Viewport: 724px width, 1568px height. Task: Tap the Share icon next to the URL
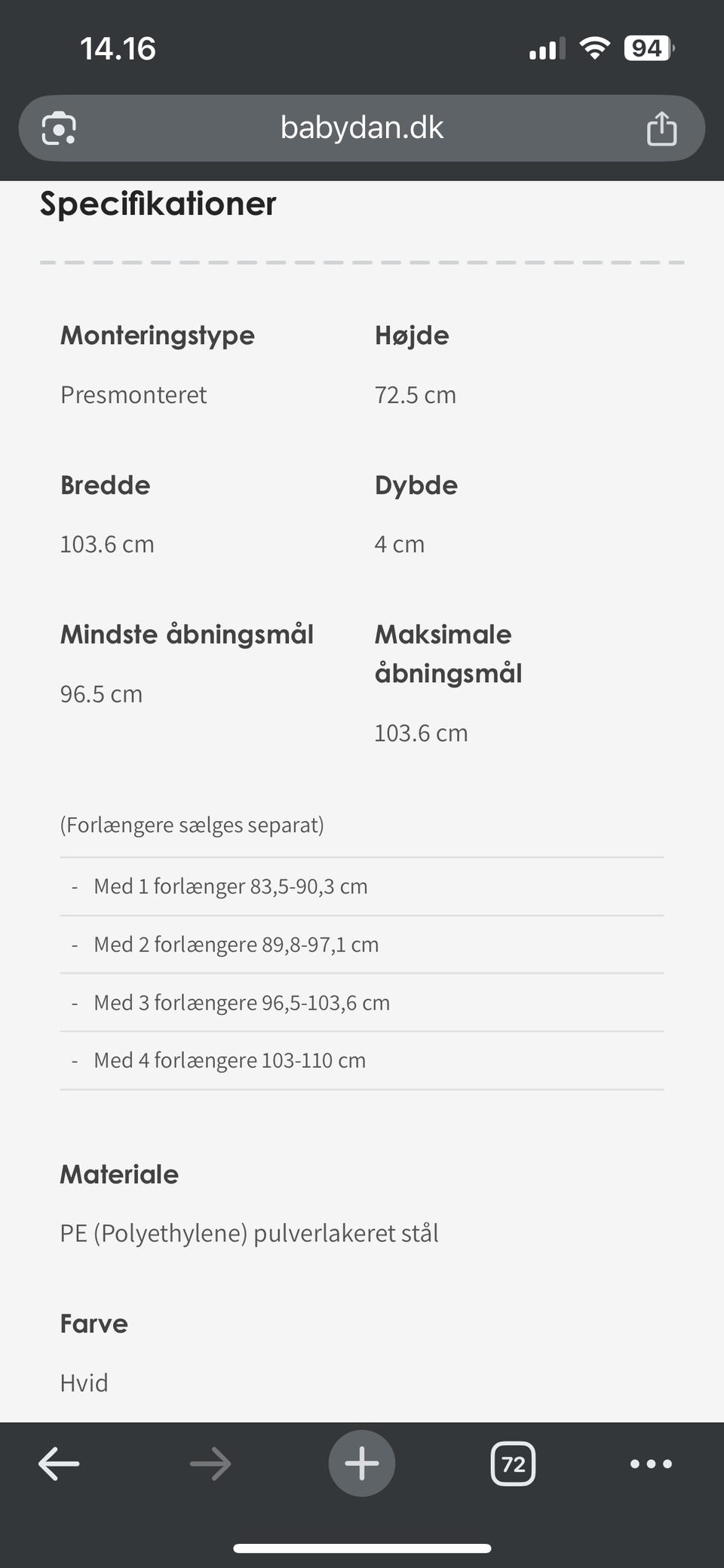pos(661,128)
